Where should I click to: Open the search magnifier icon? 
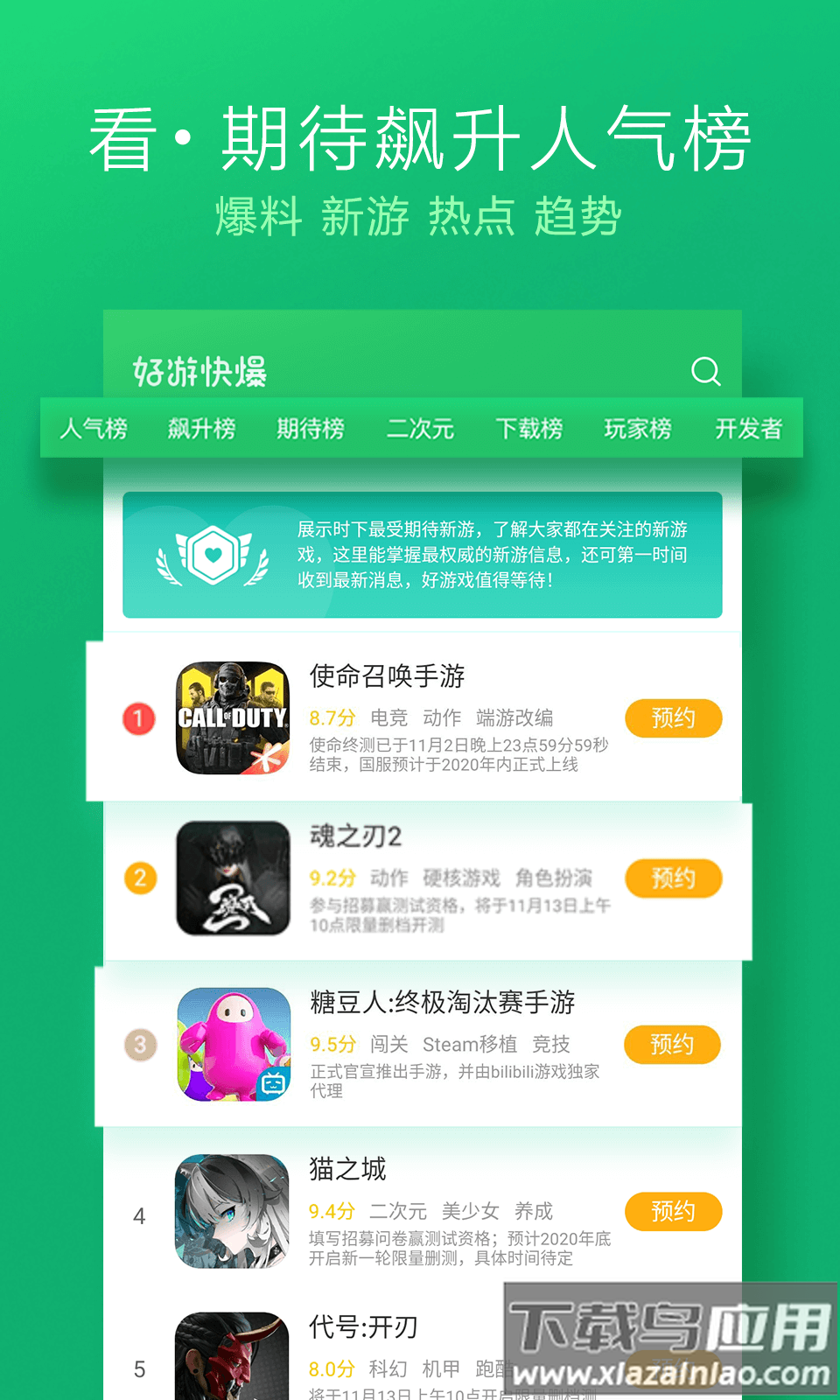point(705,371)
